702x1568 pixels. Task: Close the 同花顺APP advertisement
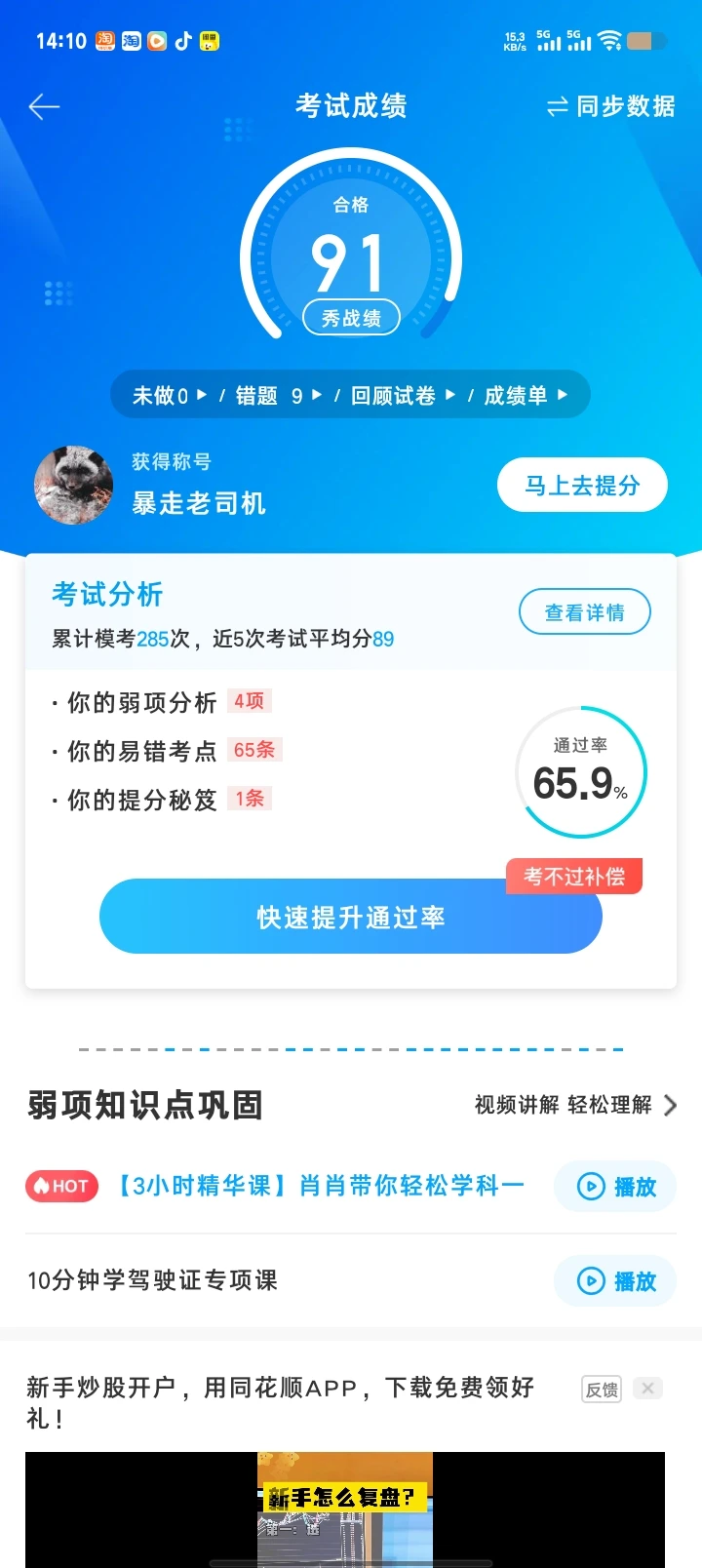point(647,1389)
